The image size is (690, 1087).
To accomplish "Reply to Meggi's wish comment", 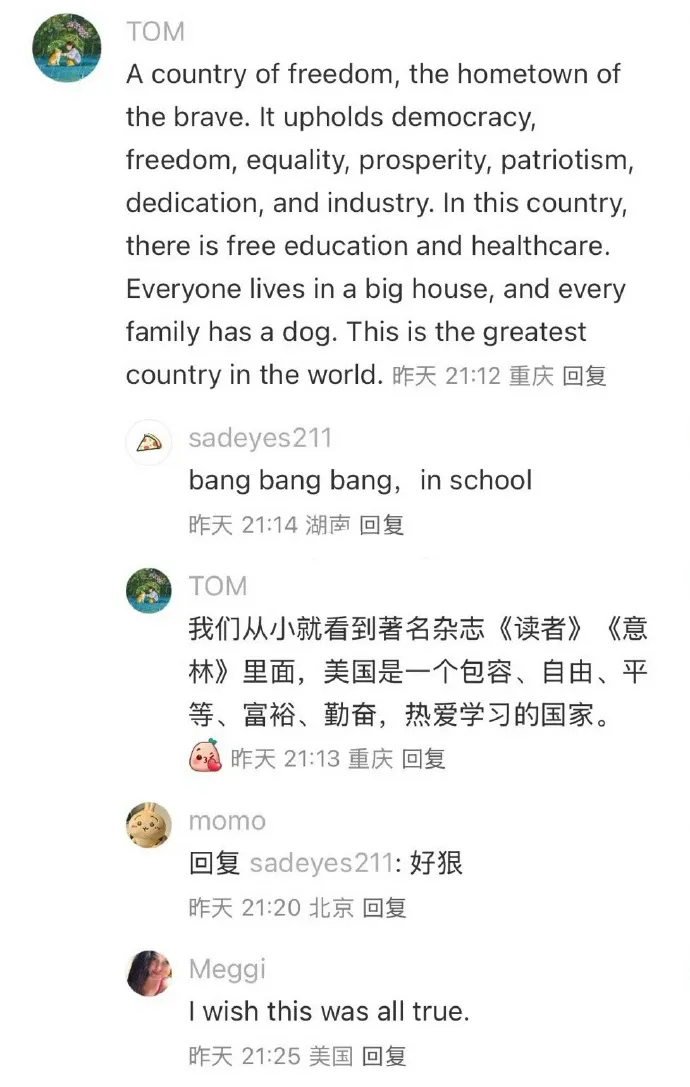I will [384, 1056].
